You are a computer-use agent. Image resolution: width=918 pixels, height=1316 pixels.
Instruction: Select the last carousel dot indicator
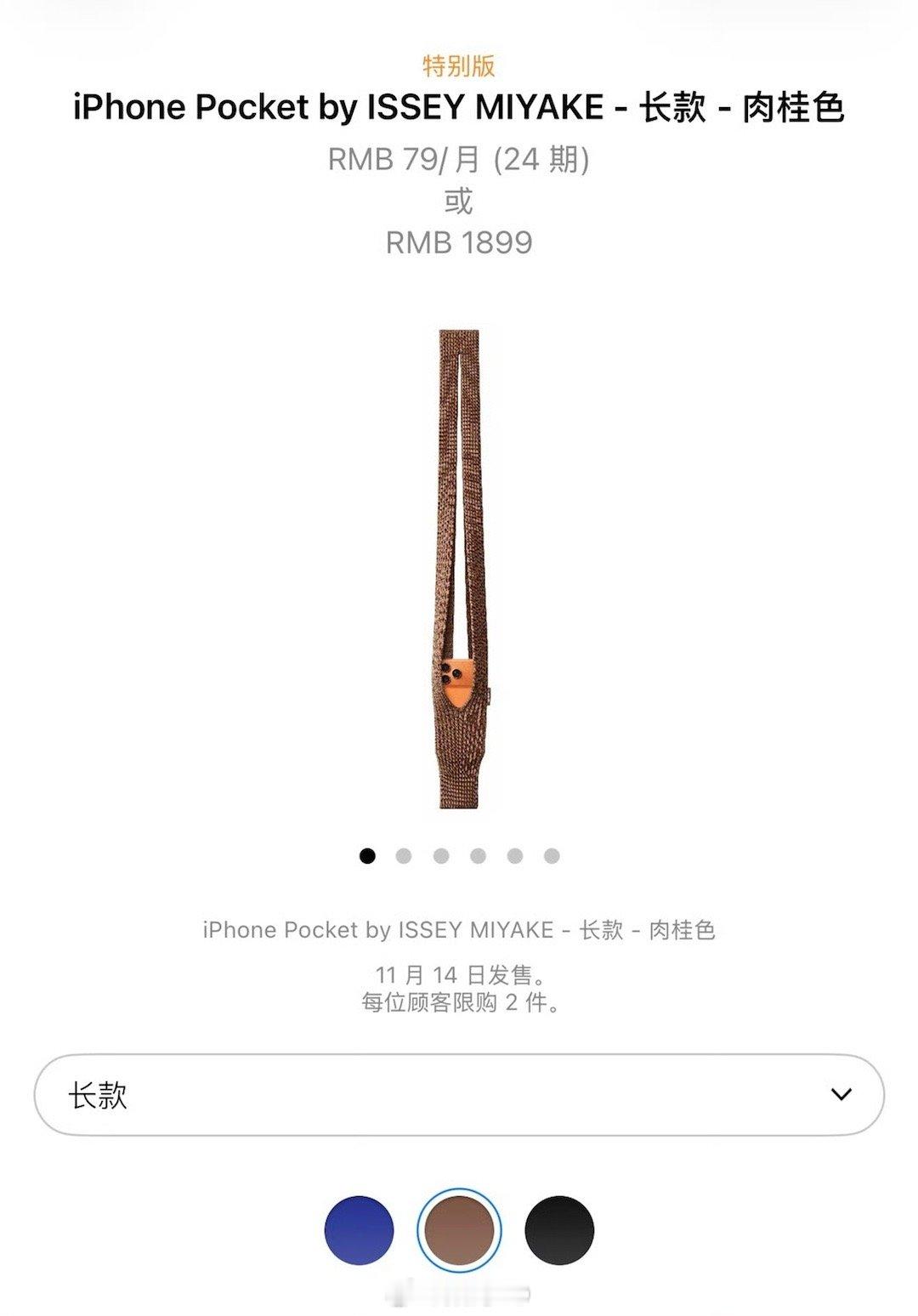pos(550,857)
